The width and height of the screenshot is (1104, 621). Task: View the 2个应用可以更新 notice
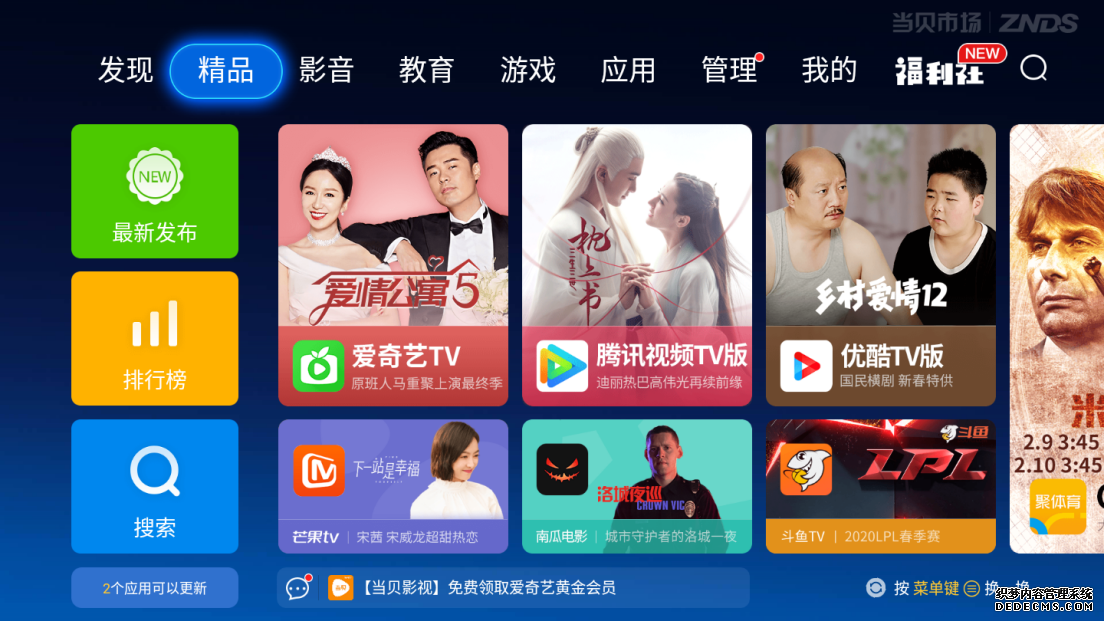coord(155,588)
